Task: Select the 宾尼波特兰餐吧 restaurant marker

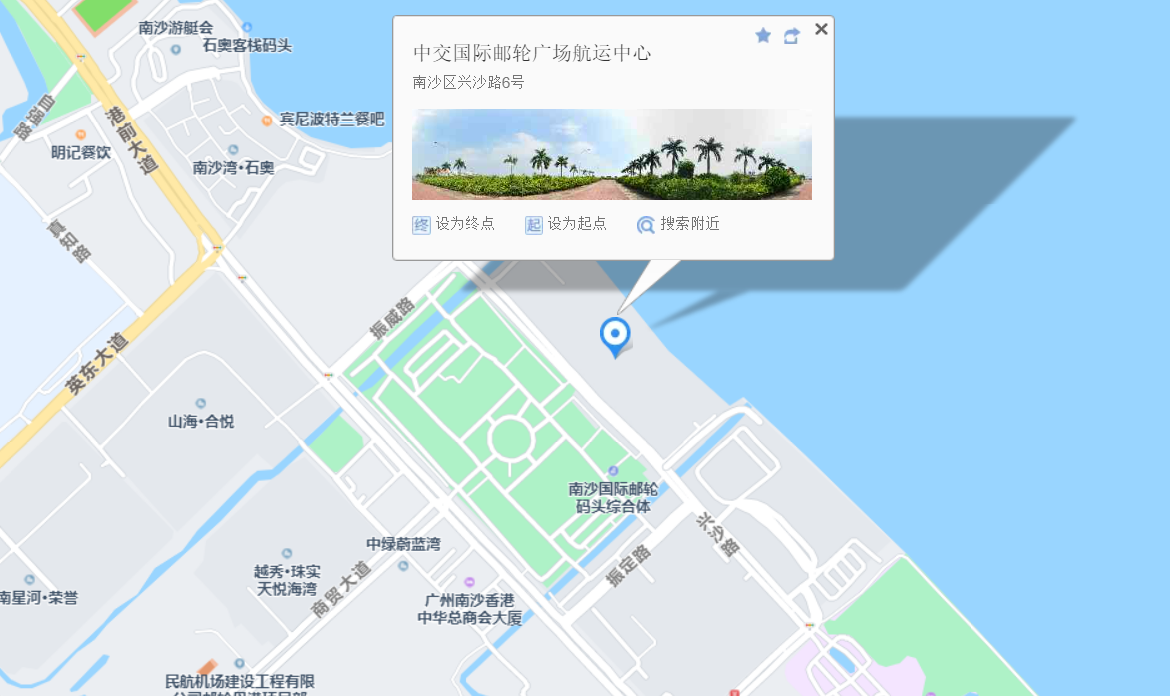Action: pyautogui.click(x=267, y=120)
